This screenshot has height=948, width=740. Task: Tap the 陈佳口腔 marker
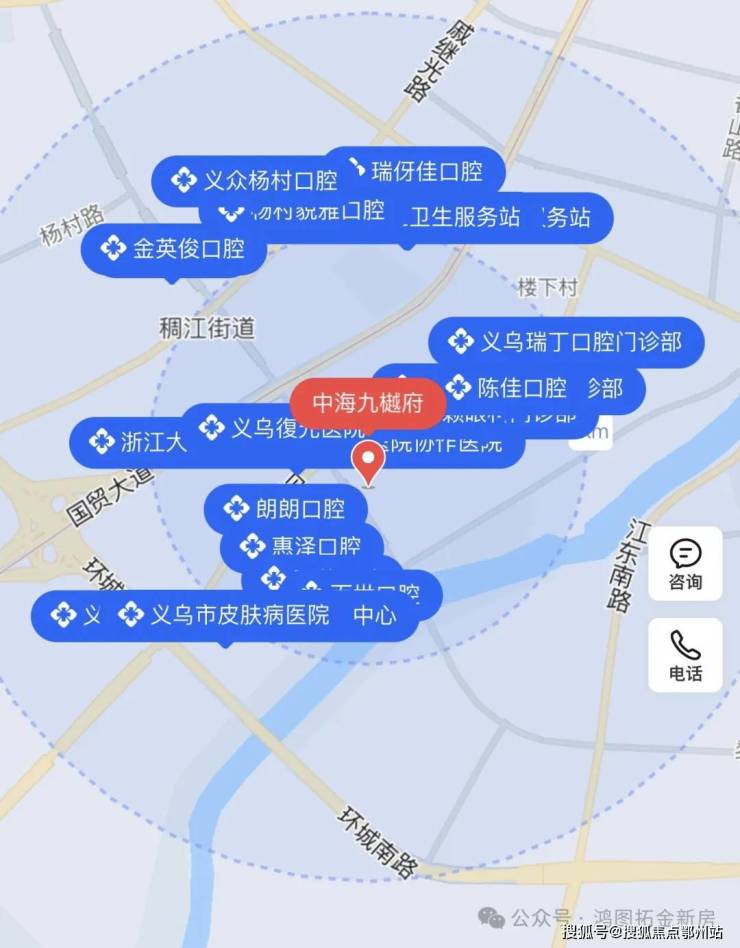[508, 387]
